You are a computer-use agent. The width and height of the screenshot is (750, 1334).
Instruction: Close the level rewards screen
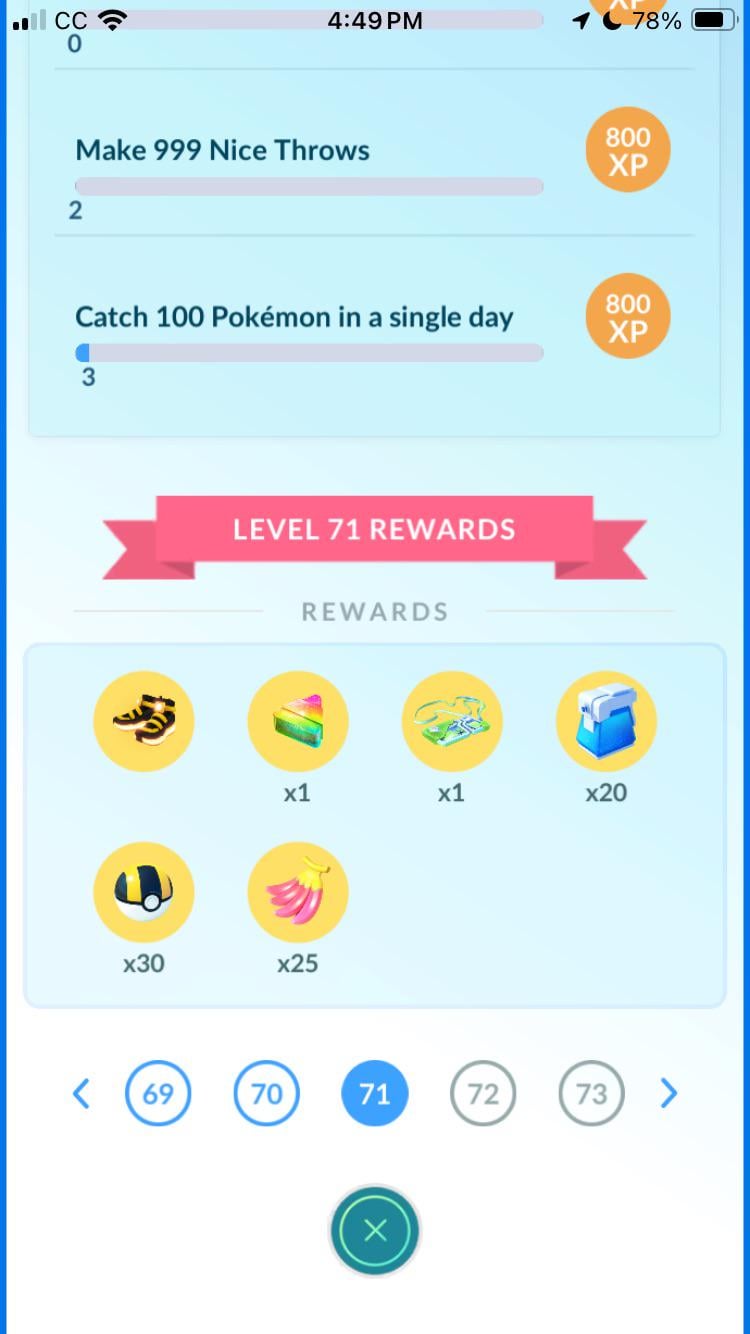coord(375,1231)
